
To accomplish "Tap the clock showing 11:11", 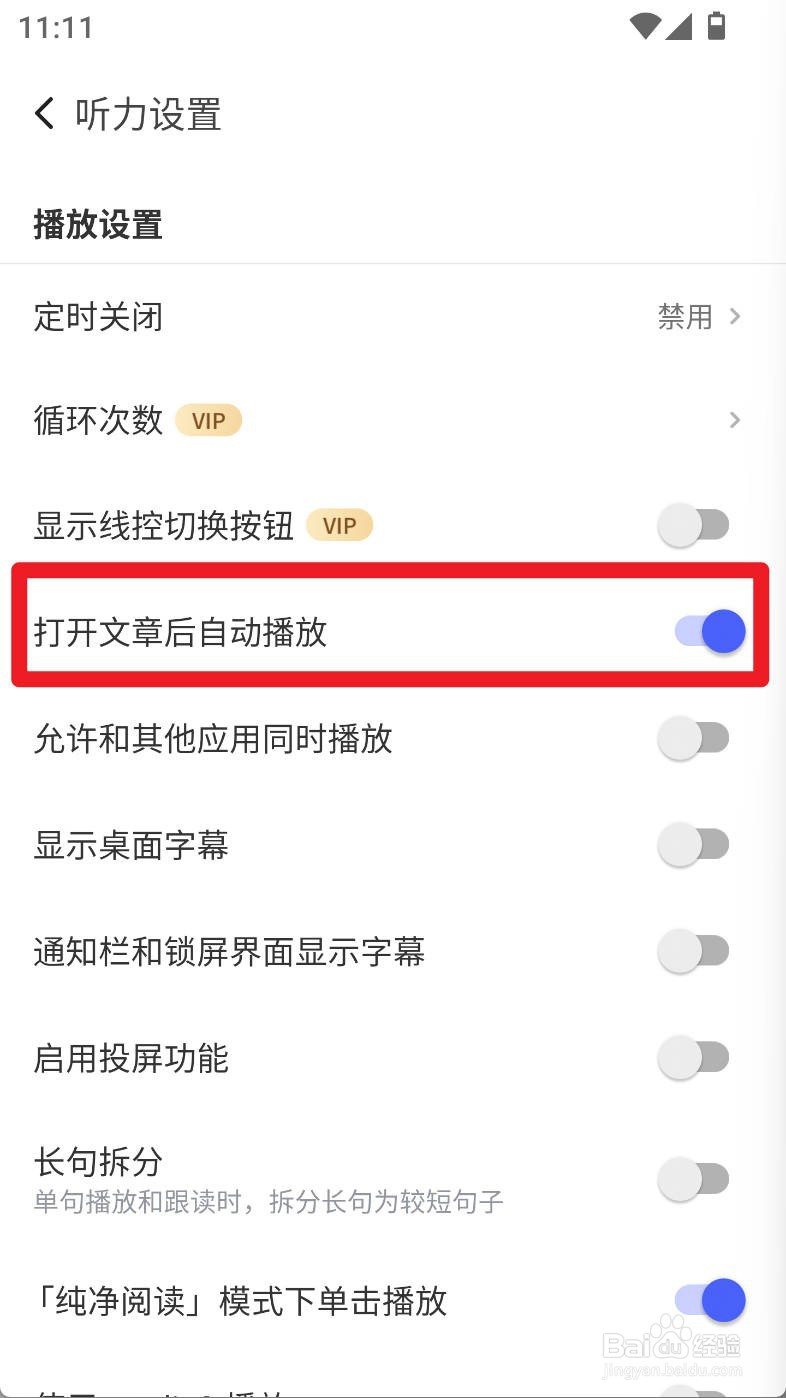I will point(52,27).
